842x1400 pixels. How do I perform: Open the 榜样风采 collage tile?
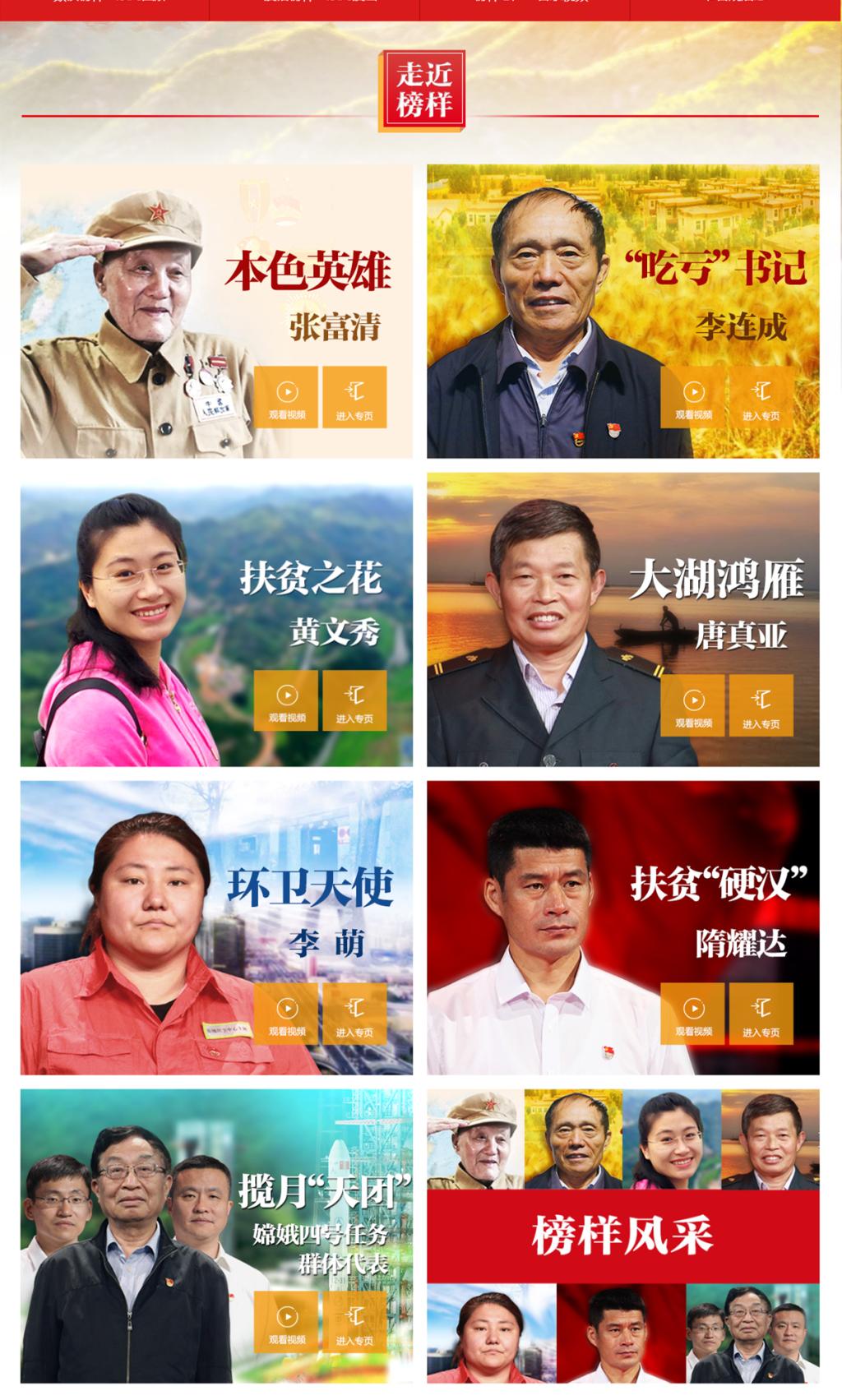coord(622,1236)
